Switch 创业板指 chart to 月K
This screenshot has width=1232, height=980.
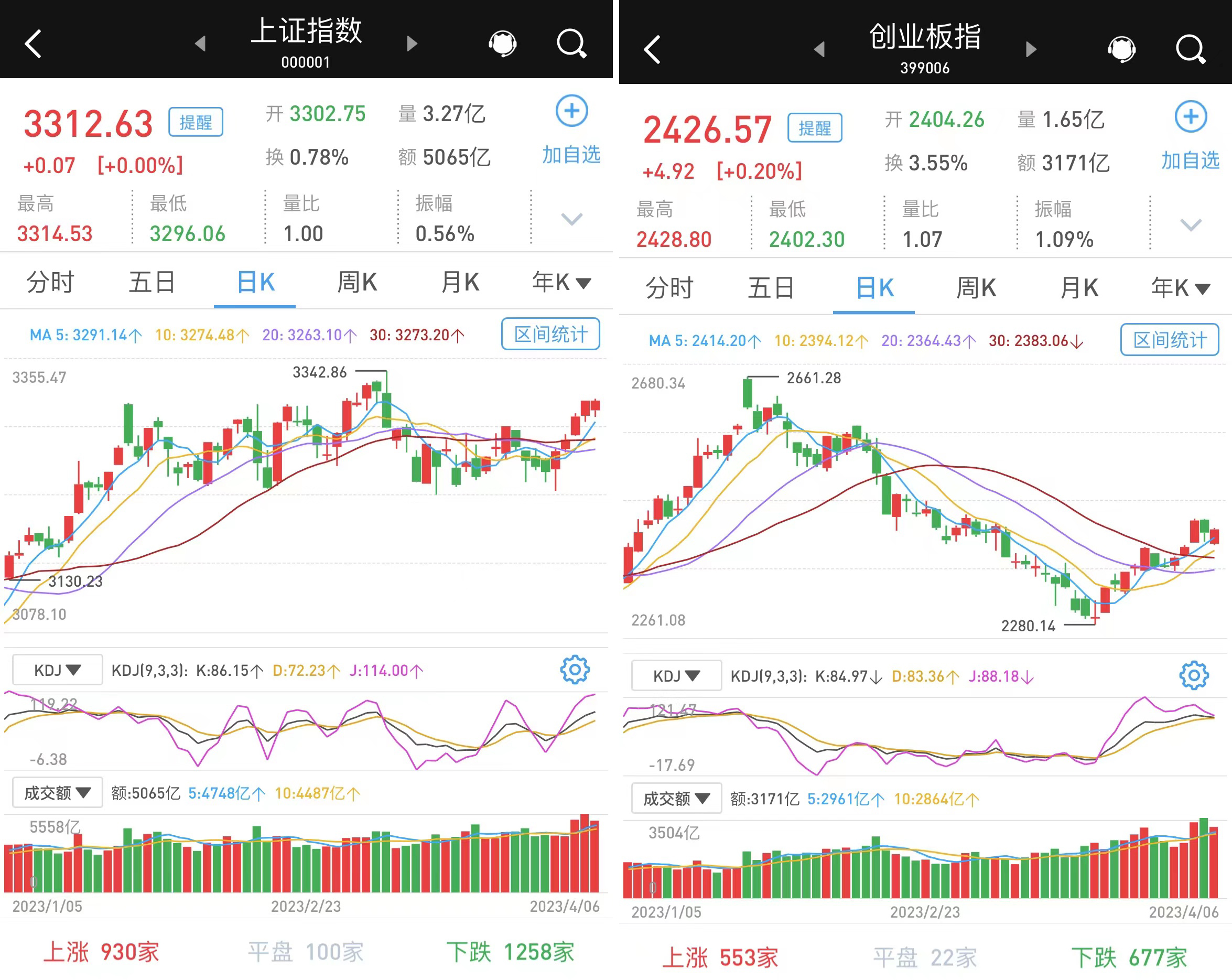[1079, 288]
